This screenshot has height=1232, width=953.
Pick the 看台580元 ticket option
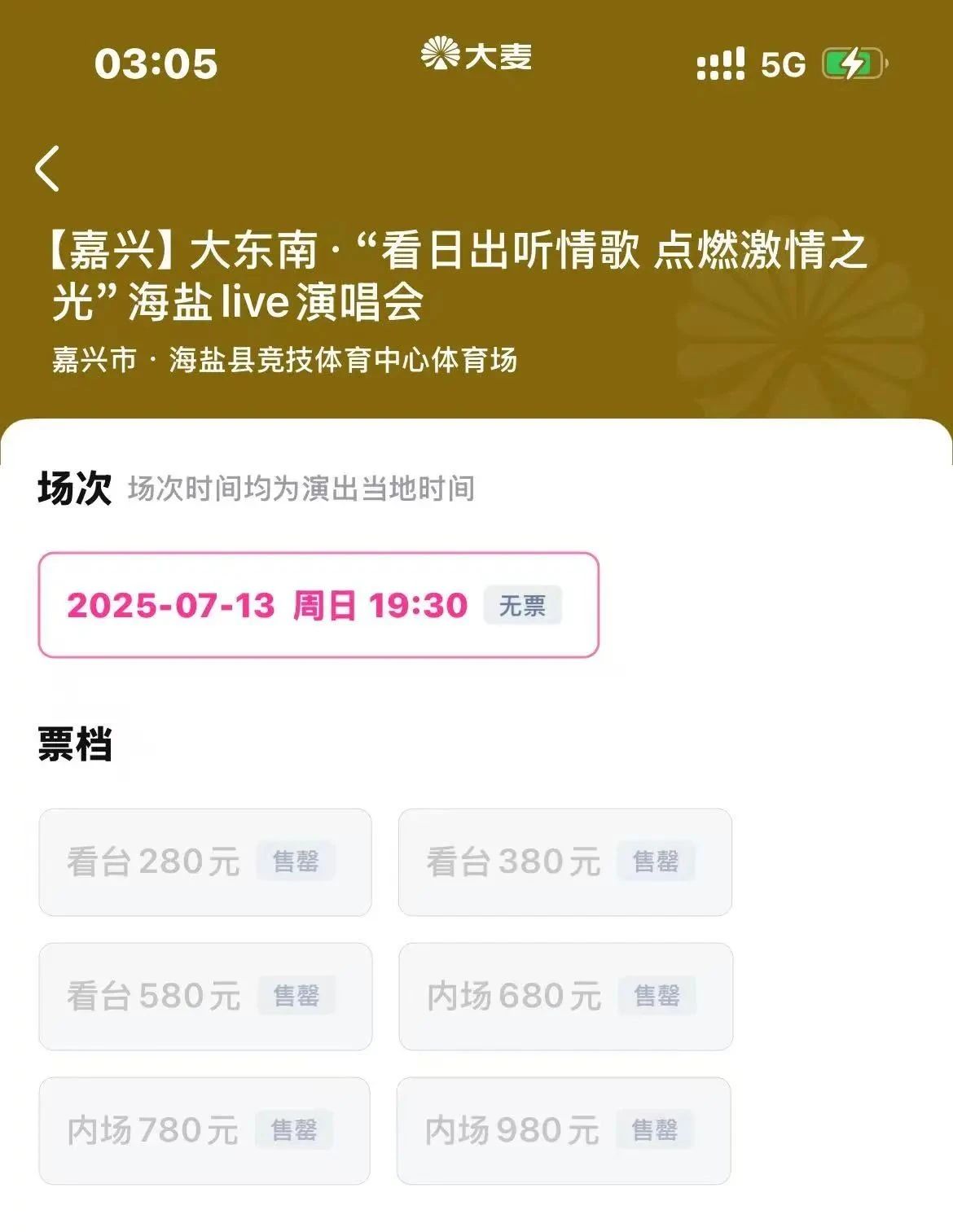tap(205, 996)
